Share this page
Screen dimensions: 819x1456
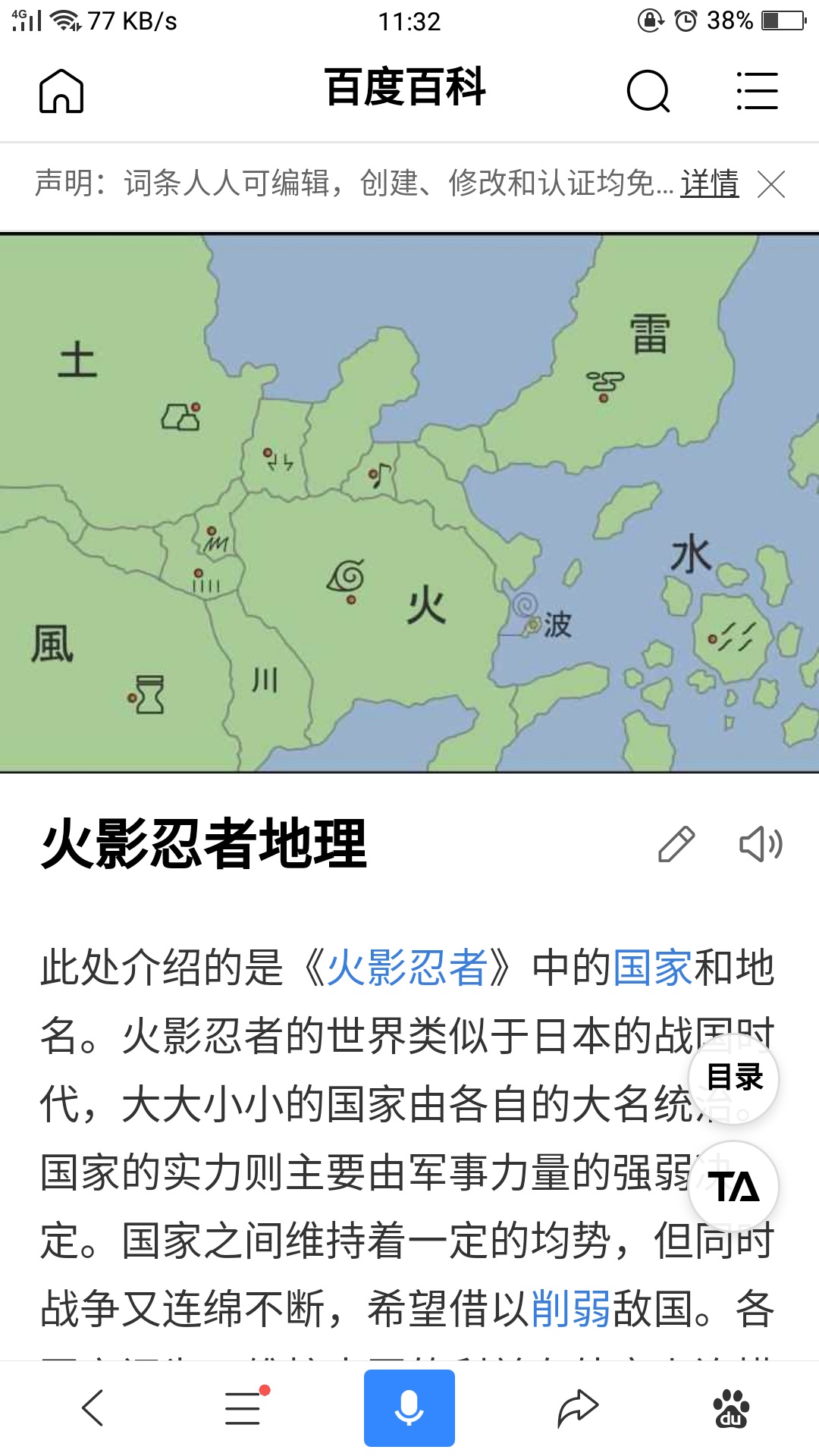(x=578, y=1408)
